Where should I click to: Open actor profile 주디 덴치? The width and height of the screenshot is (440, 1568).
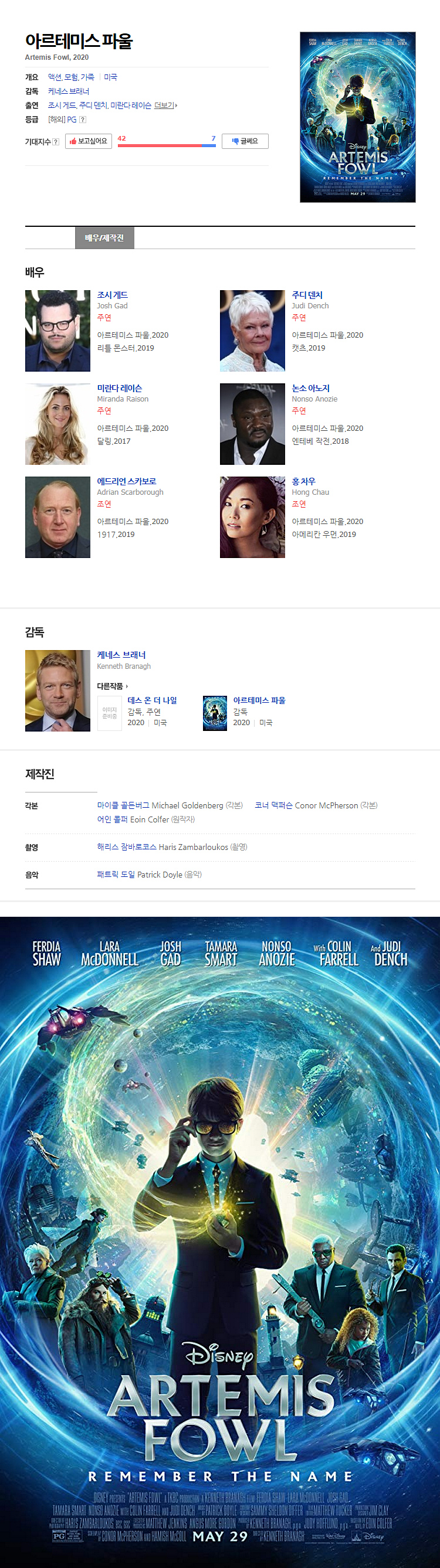click(x=307, y=295)
